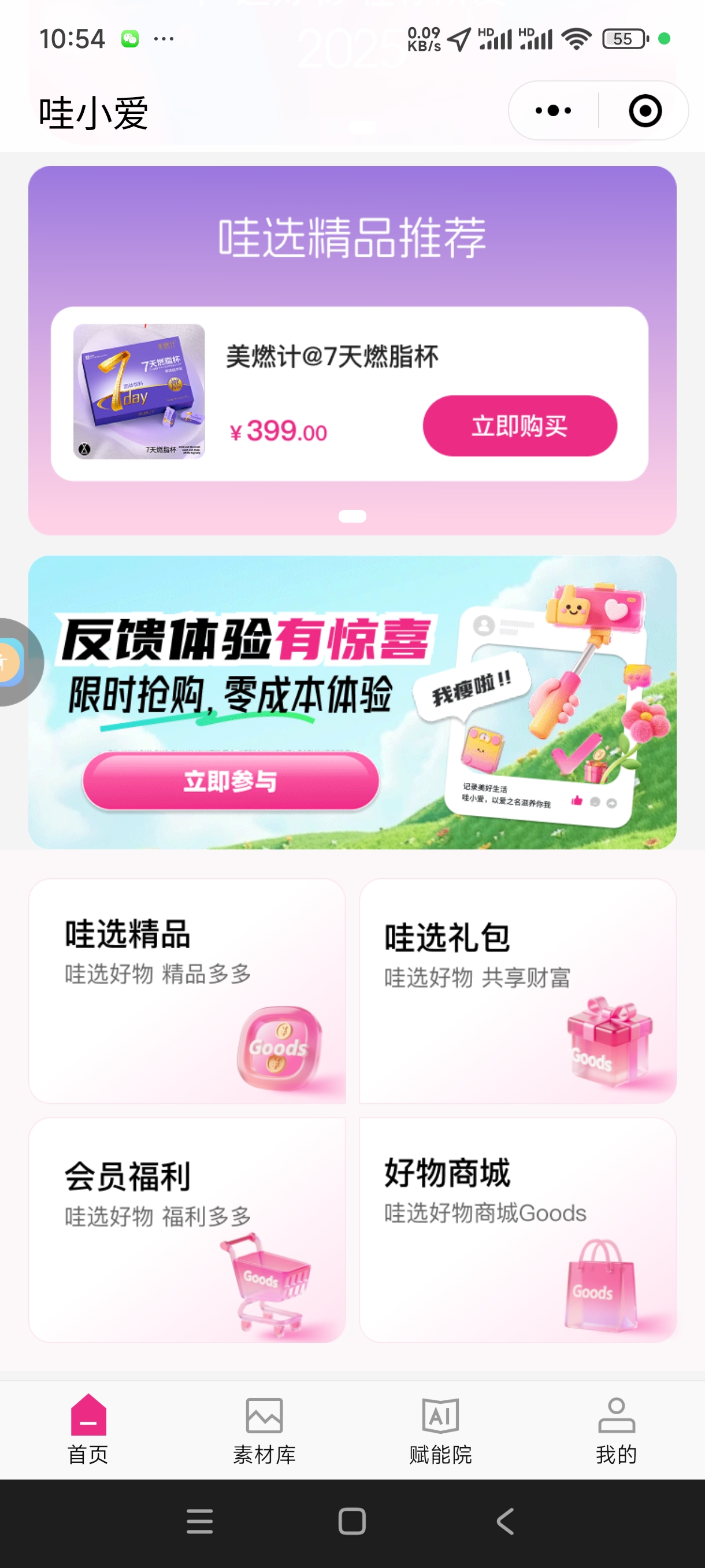Open the 好物商城 card
Screen dimensions: 705x1568
[518, 1230]
